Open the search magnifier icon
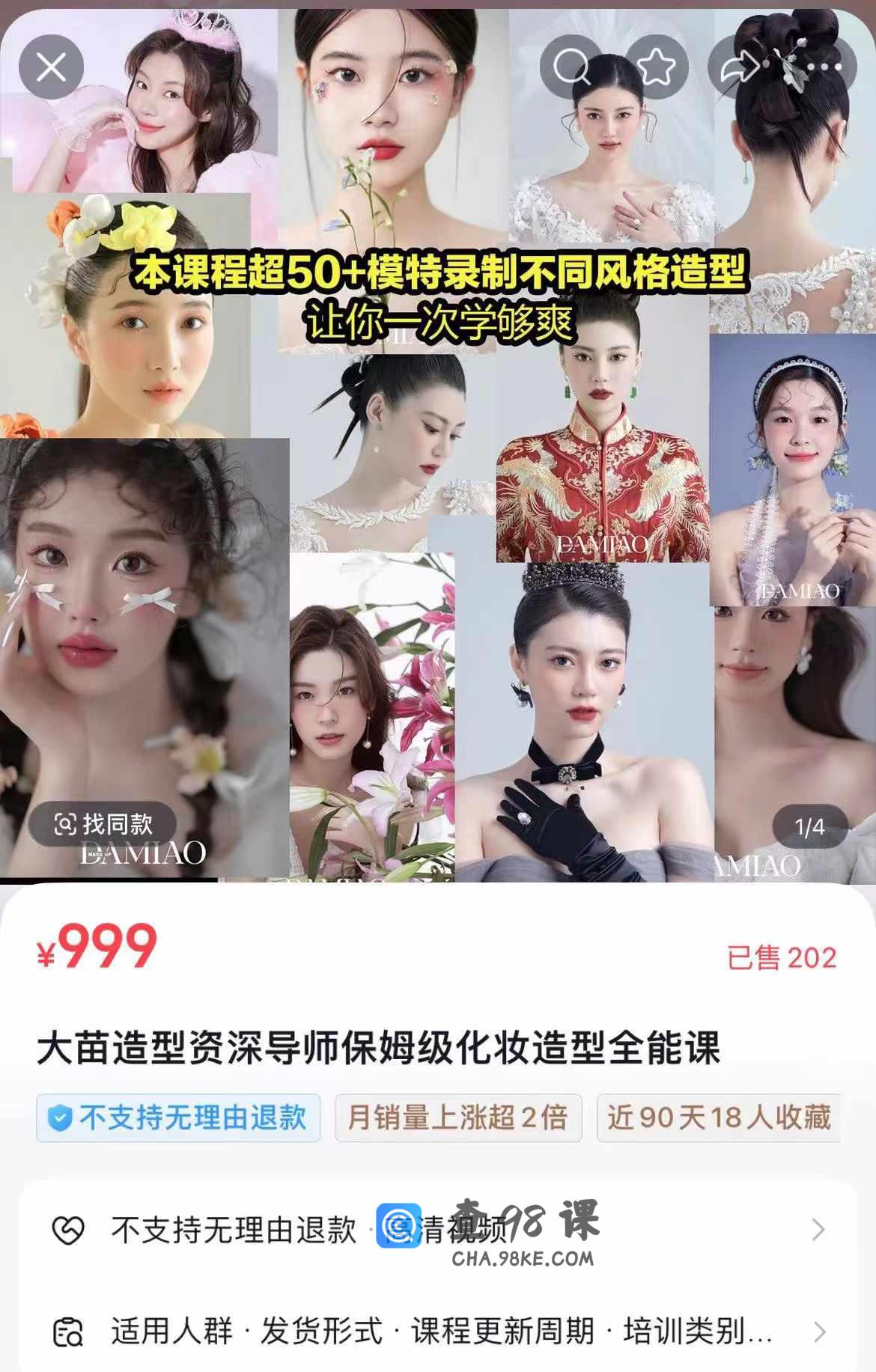Image resolution: width=876 pixels, height=1372 pixels. point(571,67)
